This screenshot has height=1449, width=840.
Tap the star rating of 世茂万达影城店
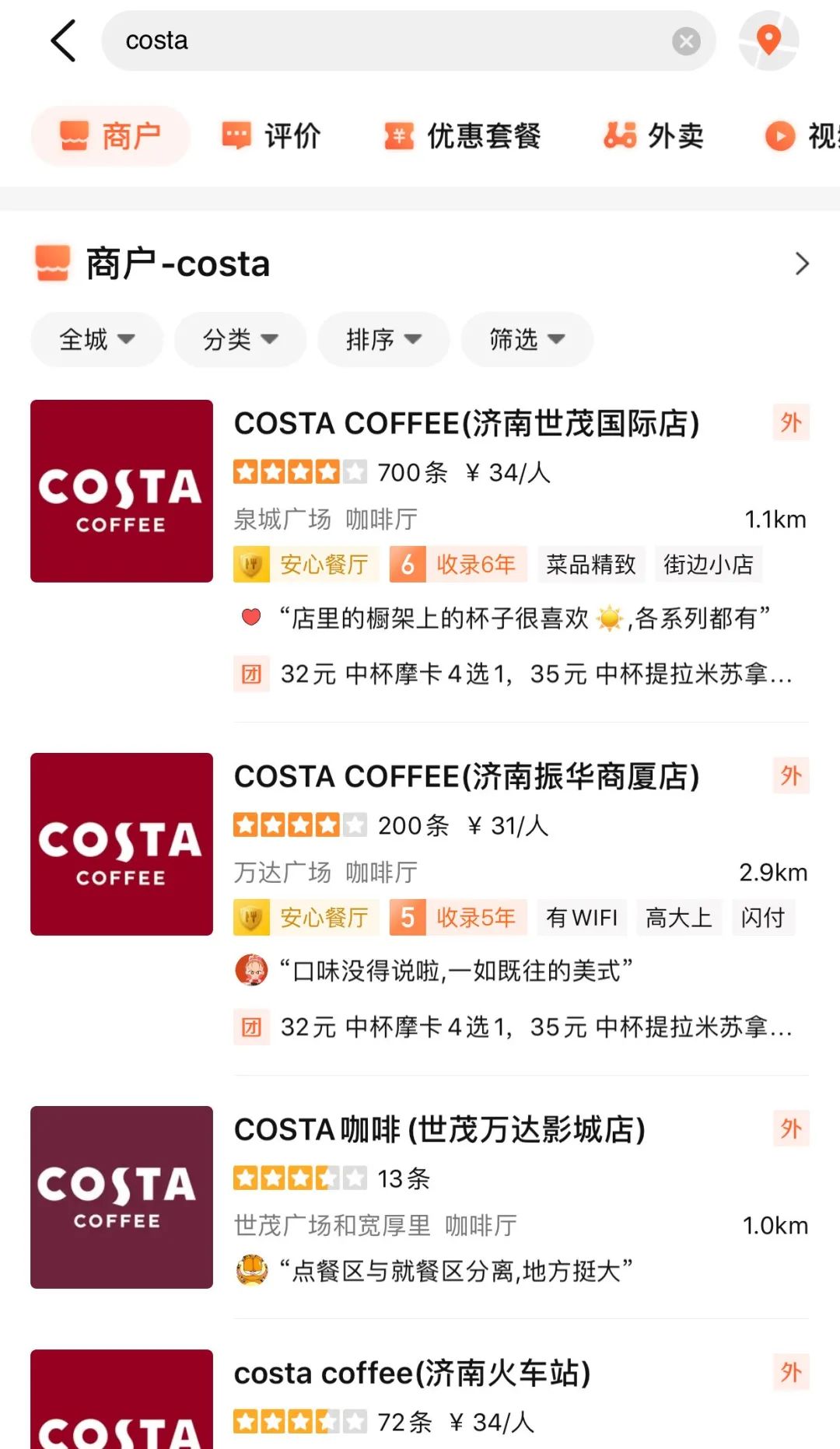(301, 1179)
